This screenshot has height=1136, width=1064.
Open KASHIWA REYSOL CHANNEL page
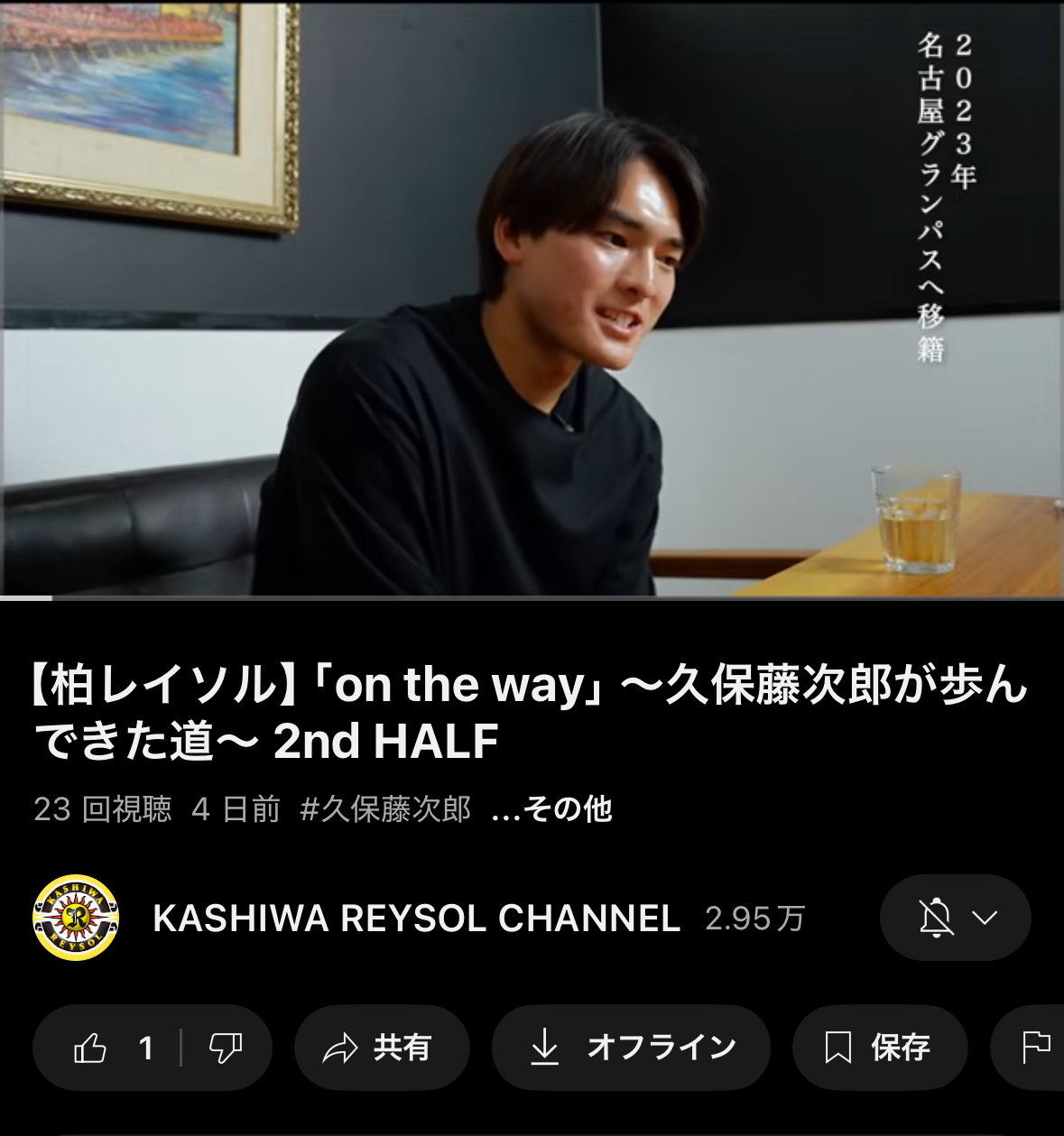point(416,919)
